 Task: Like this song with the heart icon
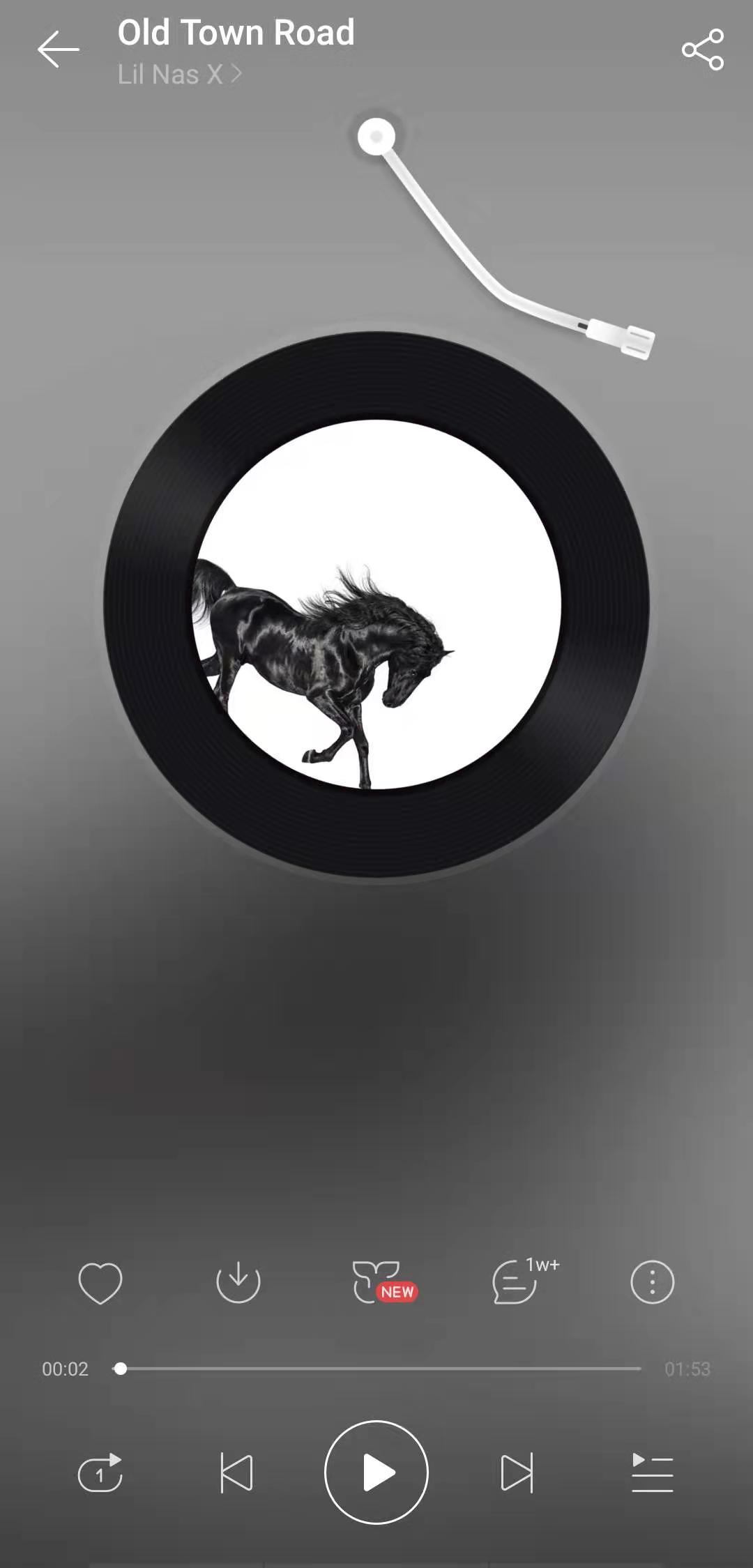pos(100,1281)
